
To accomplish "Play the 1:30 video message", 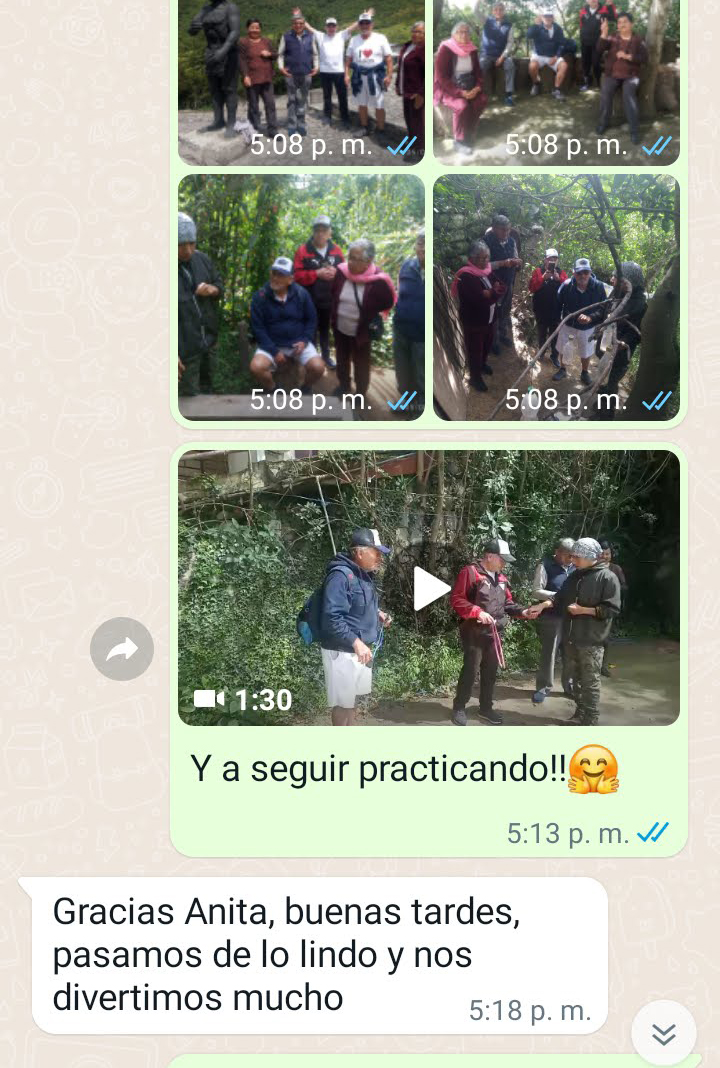I will 431,588.
